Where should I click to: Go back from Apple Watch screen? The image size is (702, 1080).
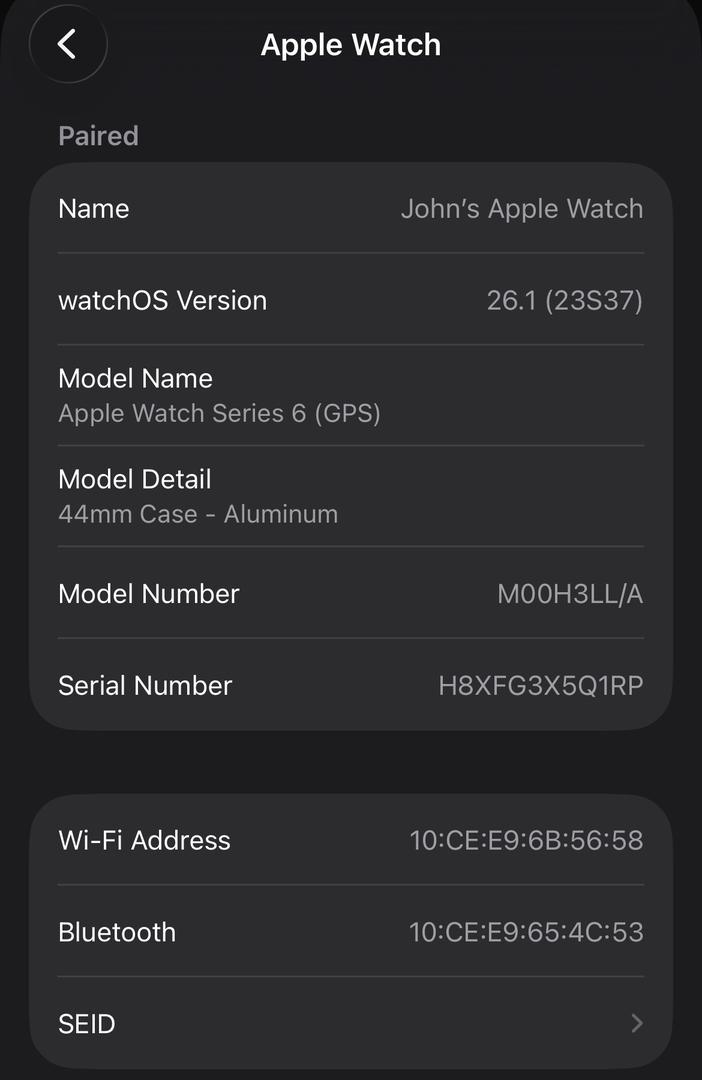[68, 44]
